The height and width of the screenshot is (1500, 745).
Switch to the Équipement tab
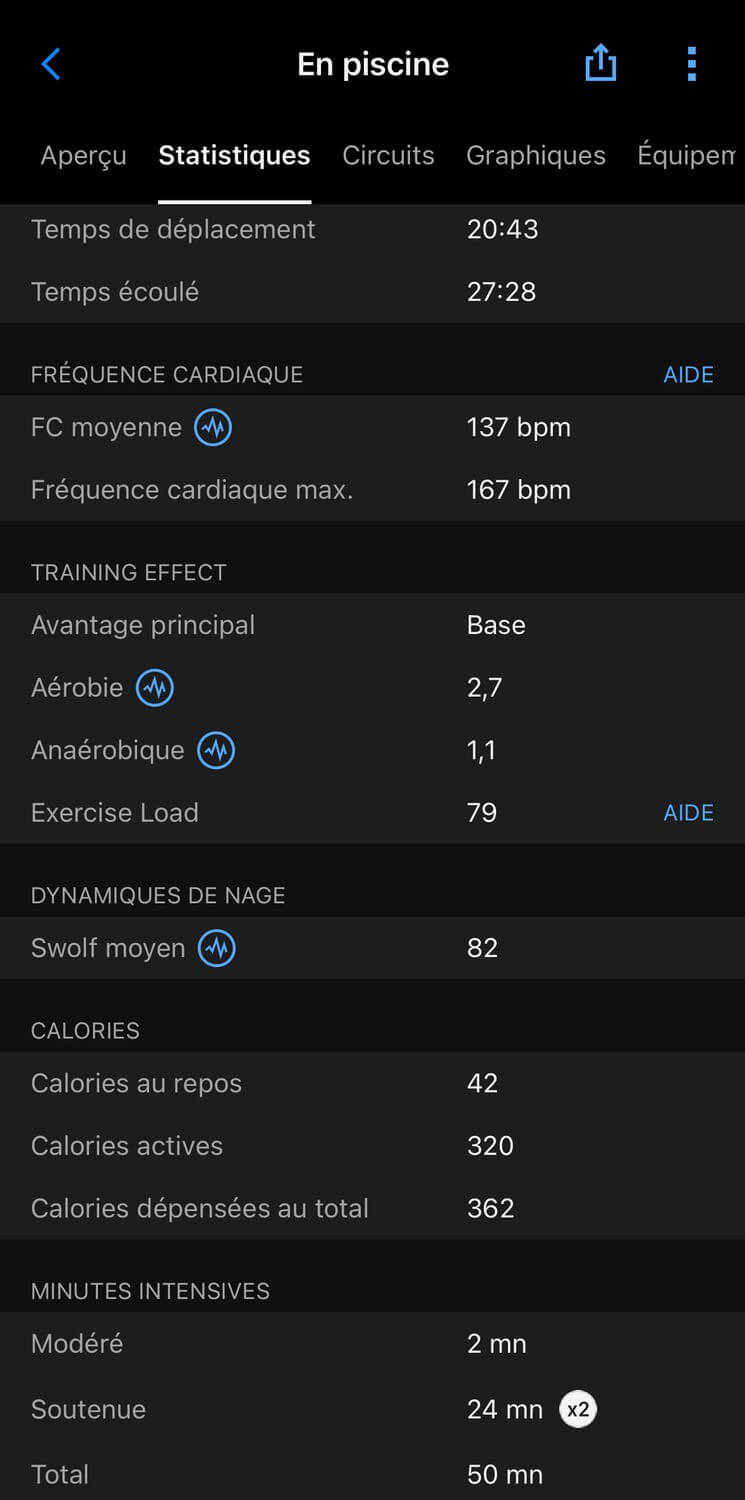[x=690, y=155]
